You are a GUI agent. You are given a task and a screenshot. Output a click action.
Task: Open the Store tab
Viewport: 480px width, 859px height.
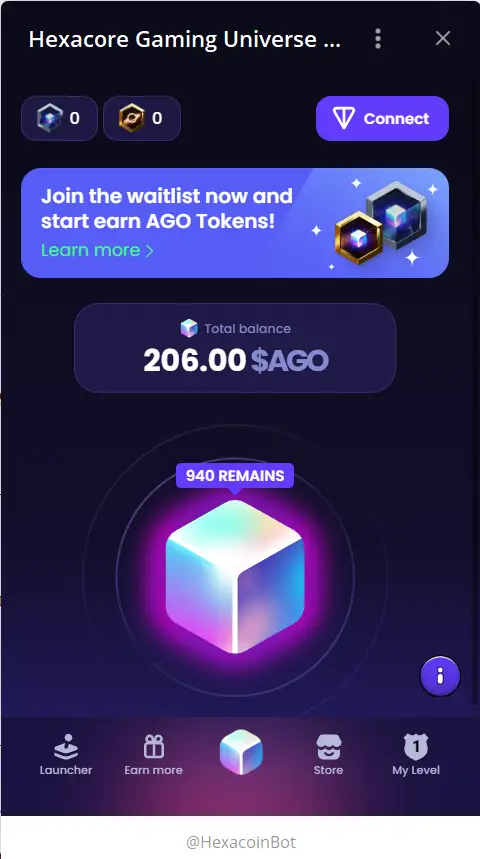pos(328,754)
